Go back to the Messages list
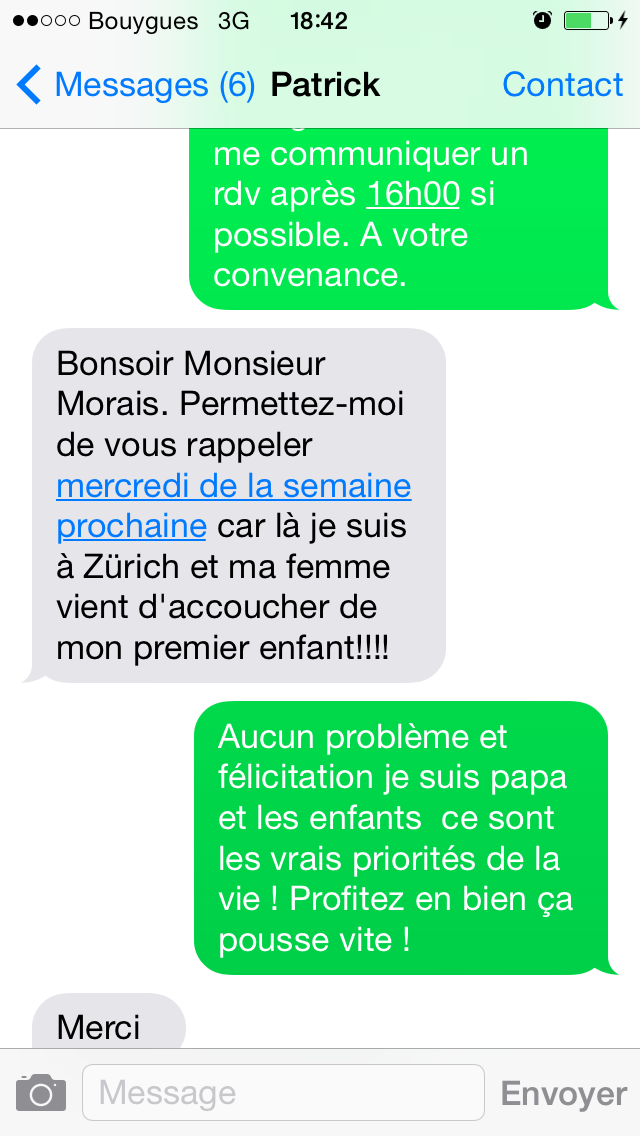Image resolution: width=640 pixels, height=1136 pixels. pos(135,85)
